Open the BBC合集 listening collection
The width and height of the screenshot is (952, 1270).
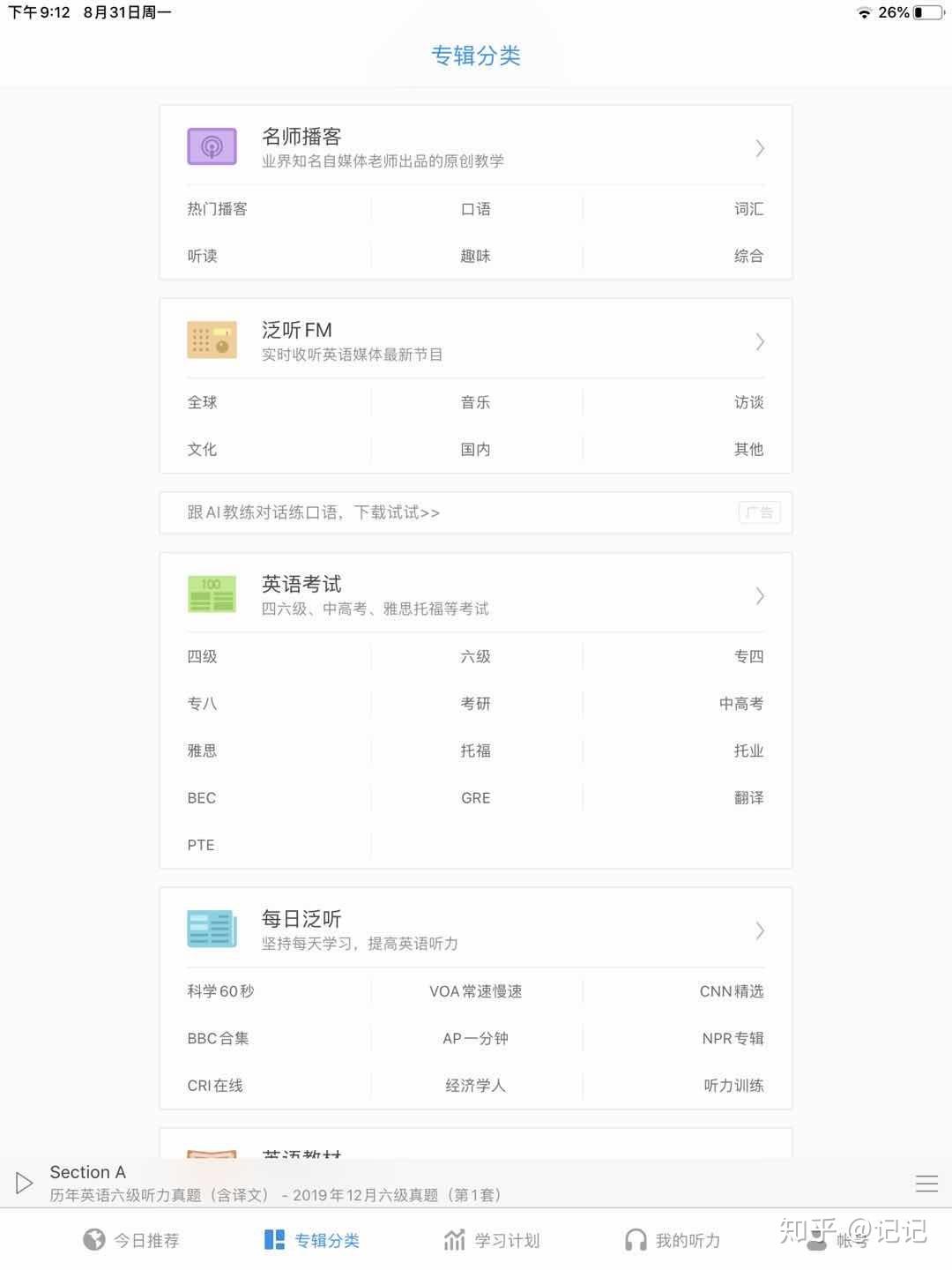pyautogui.click(x=218, y=1038)
